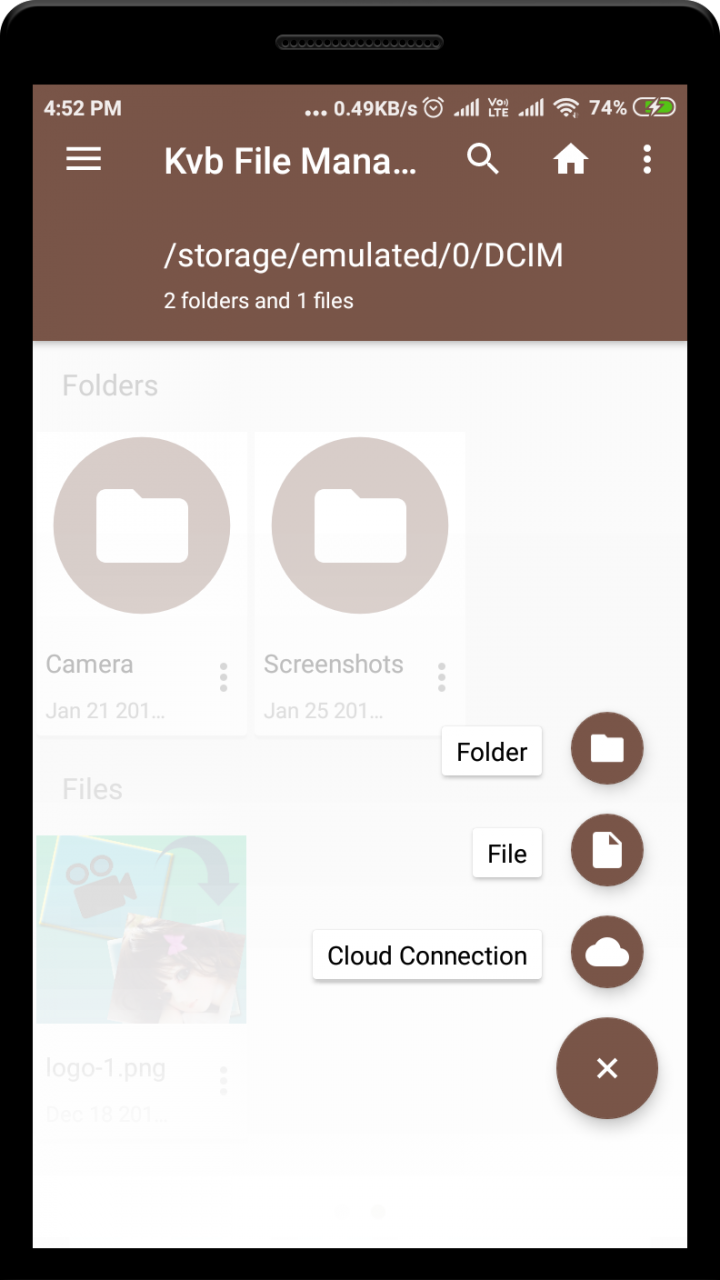Tap the file creation FAB icon

(607, 850)
